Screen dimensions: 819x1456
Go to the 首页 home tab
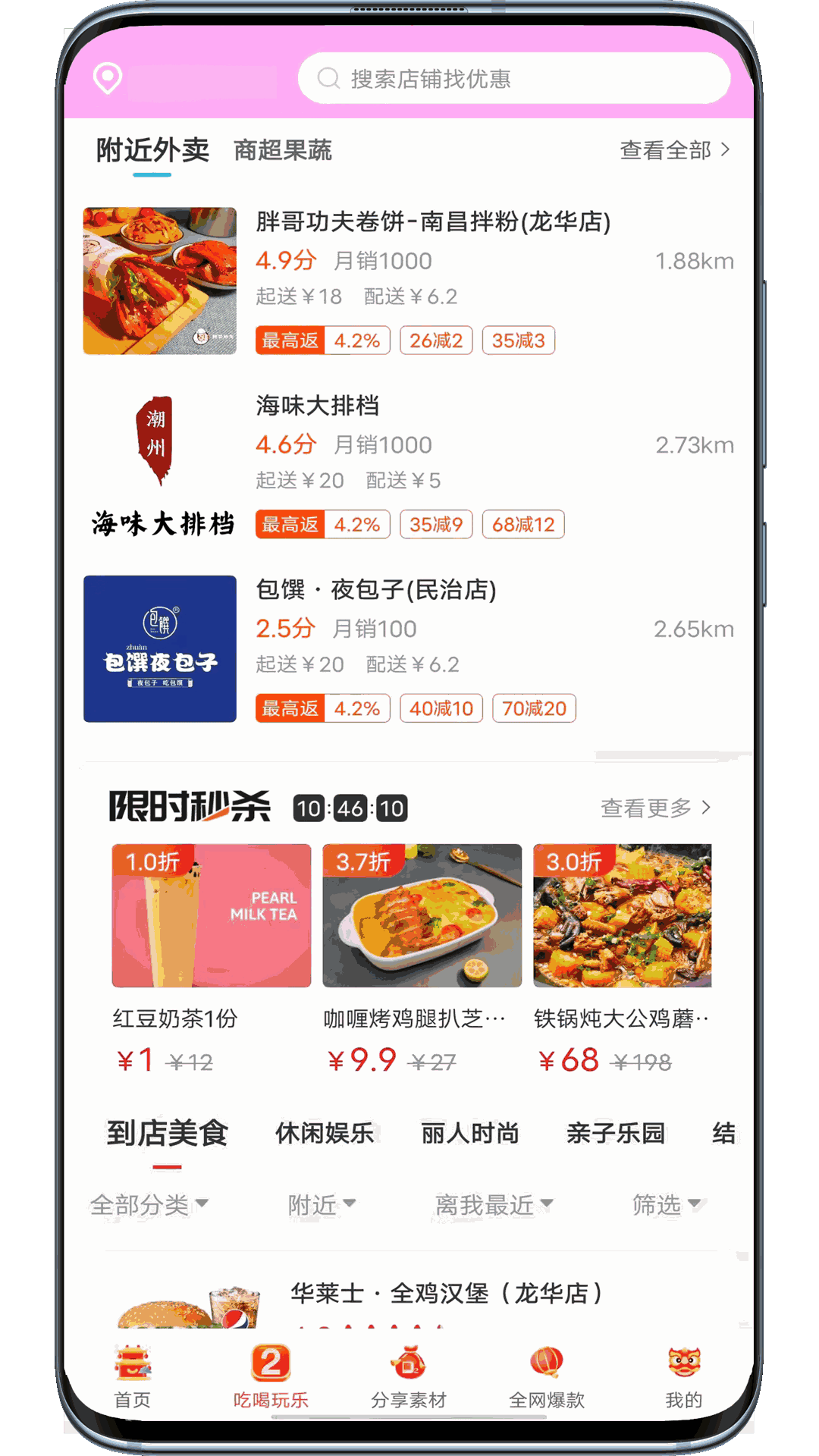pyautogui.click(x=133, y=1376)
